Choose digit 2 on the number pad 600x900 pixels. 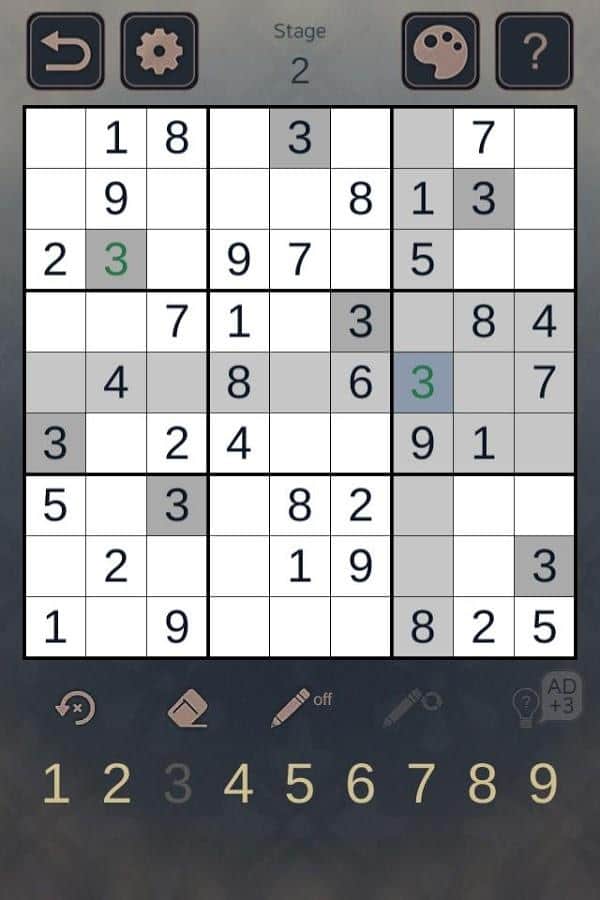(117, 786)
